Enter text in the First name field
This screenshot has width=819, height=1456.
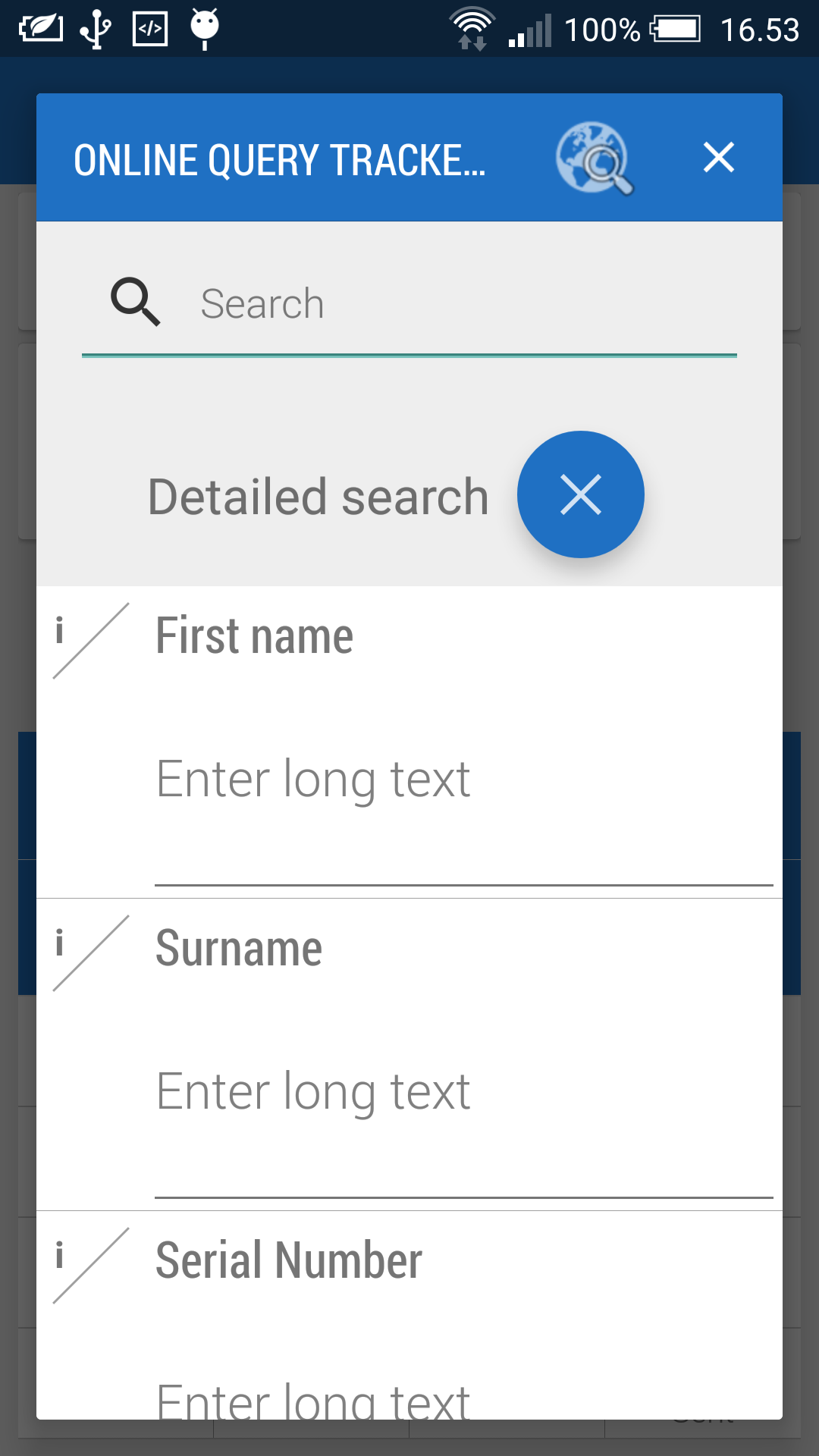tap(463, 780)
